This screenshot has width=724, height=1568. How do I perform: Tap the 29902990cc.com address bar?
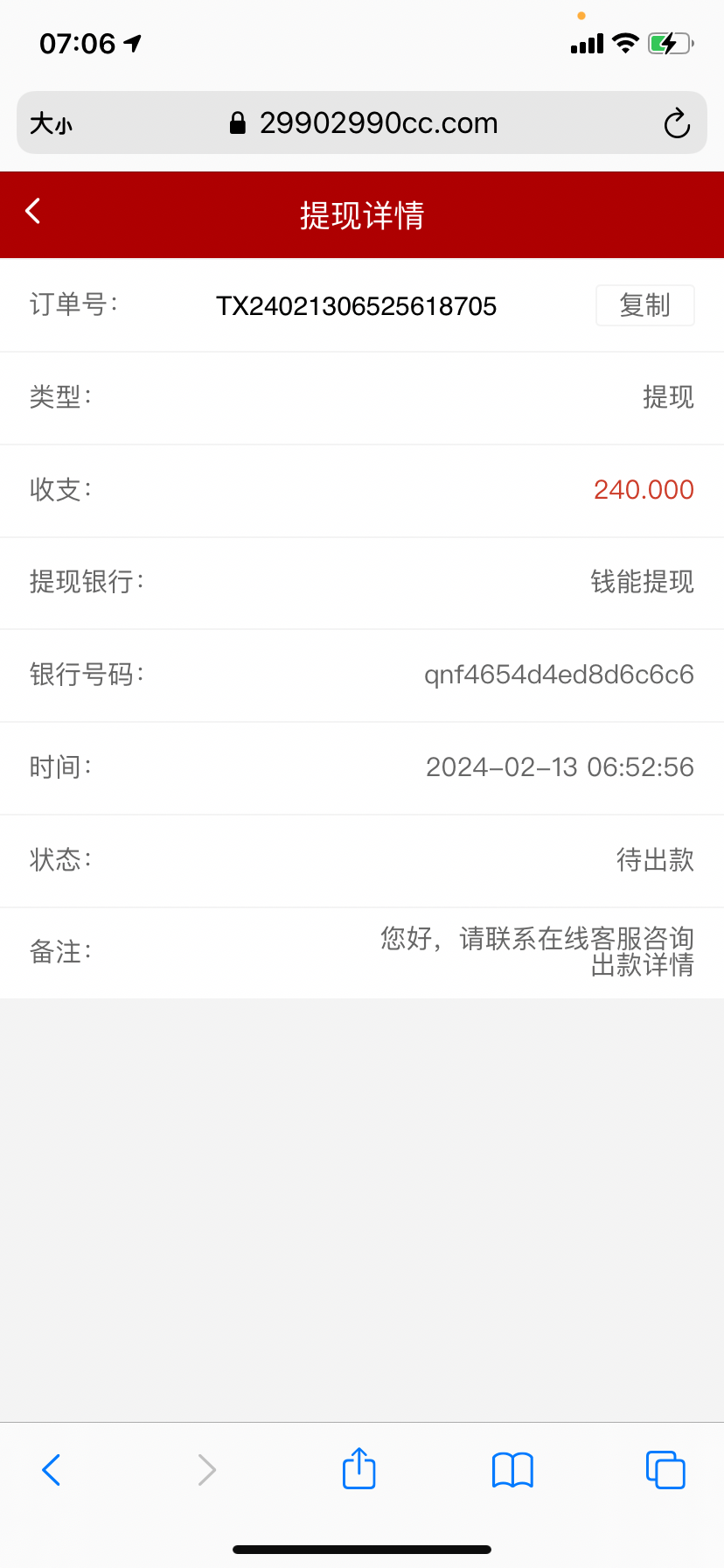click(364, 123)
